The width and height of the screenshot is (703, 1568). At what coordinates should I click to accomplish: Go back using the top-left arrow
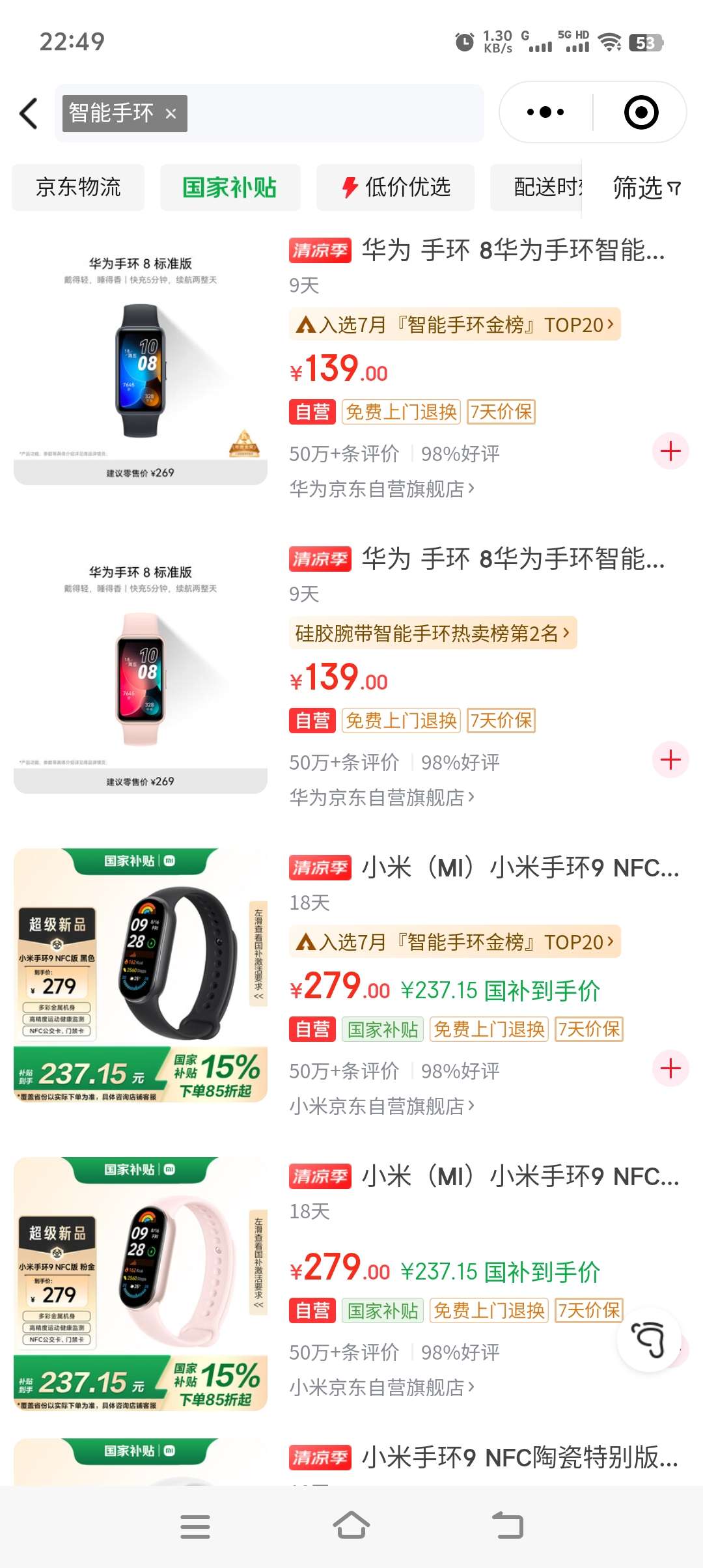coord(29,113)
